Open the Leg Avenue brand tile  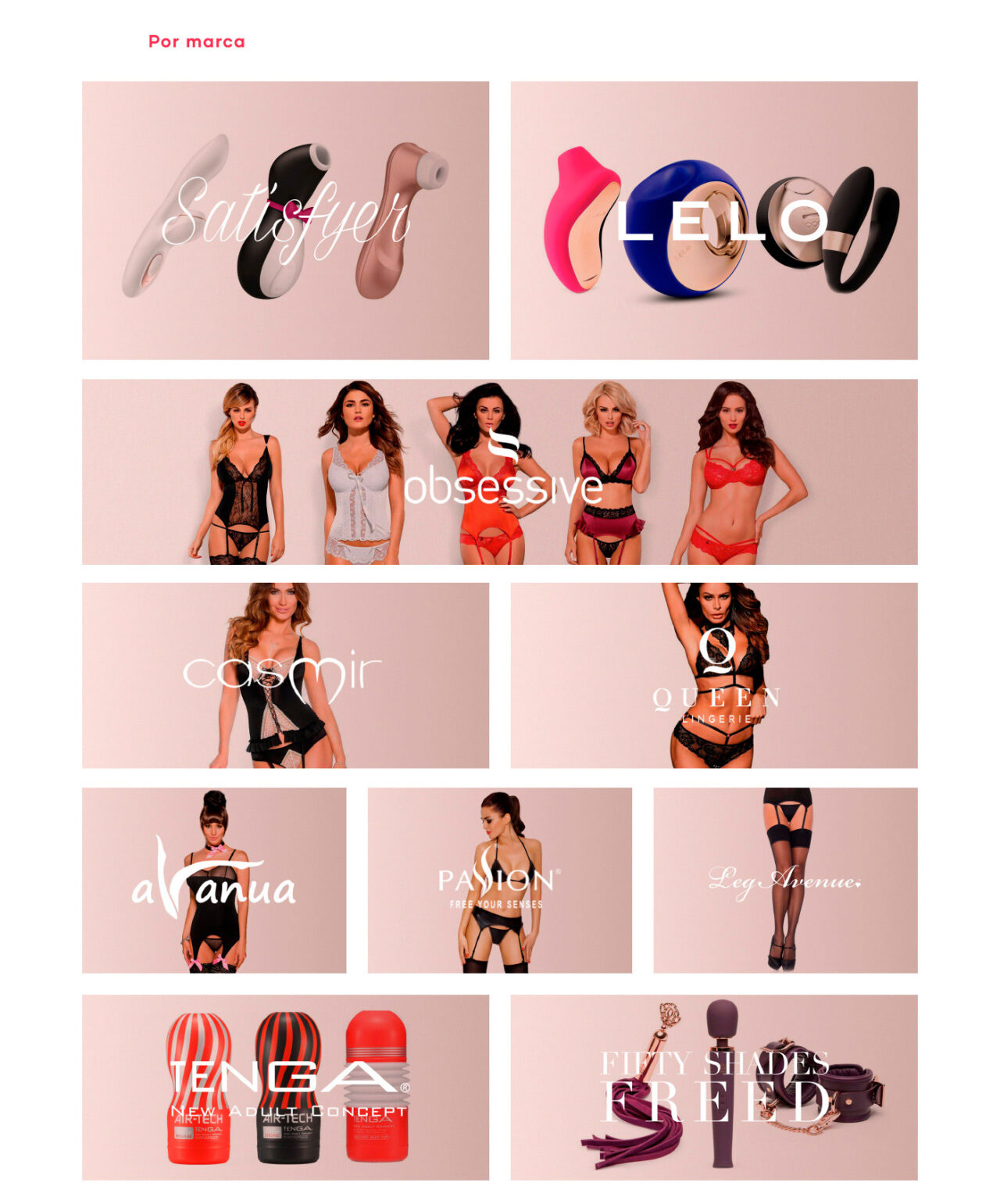coord(785,880)
